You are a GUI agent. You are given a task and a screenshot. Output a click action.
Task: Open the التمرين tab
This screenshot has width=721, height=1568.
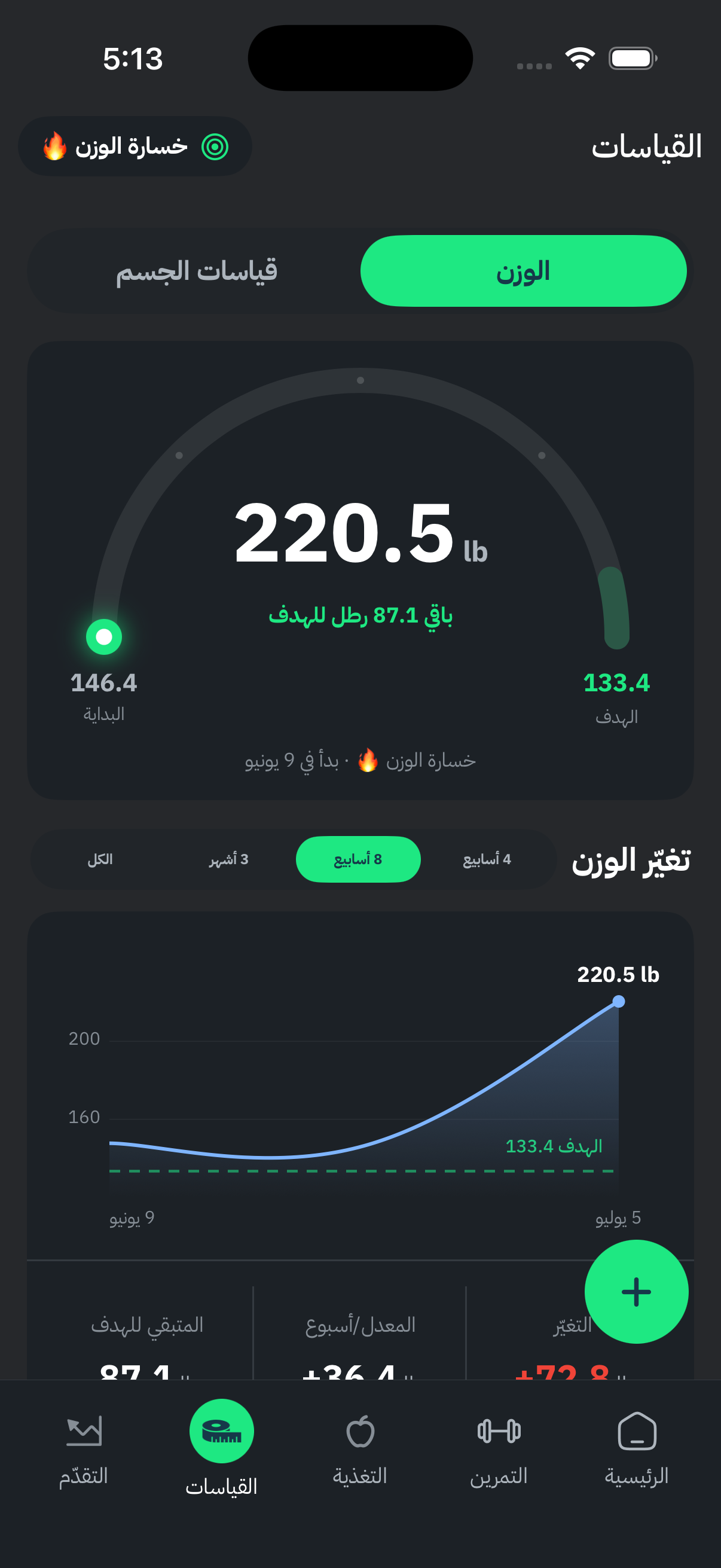tap(499, 1448)
